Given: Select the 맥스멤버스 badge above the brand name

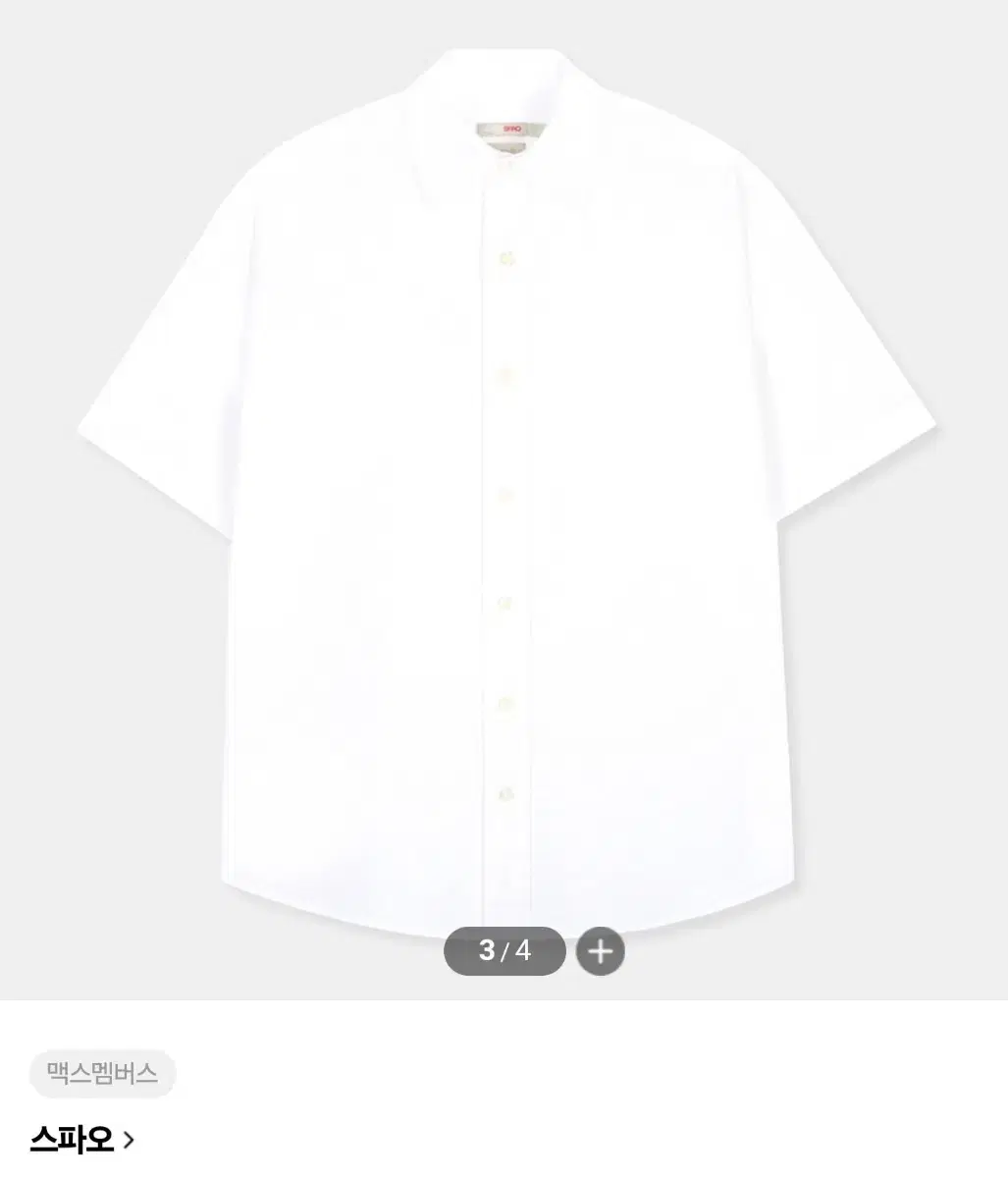Looking at the screenshot, I should click(103, 1075).
